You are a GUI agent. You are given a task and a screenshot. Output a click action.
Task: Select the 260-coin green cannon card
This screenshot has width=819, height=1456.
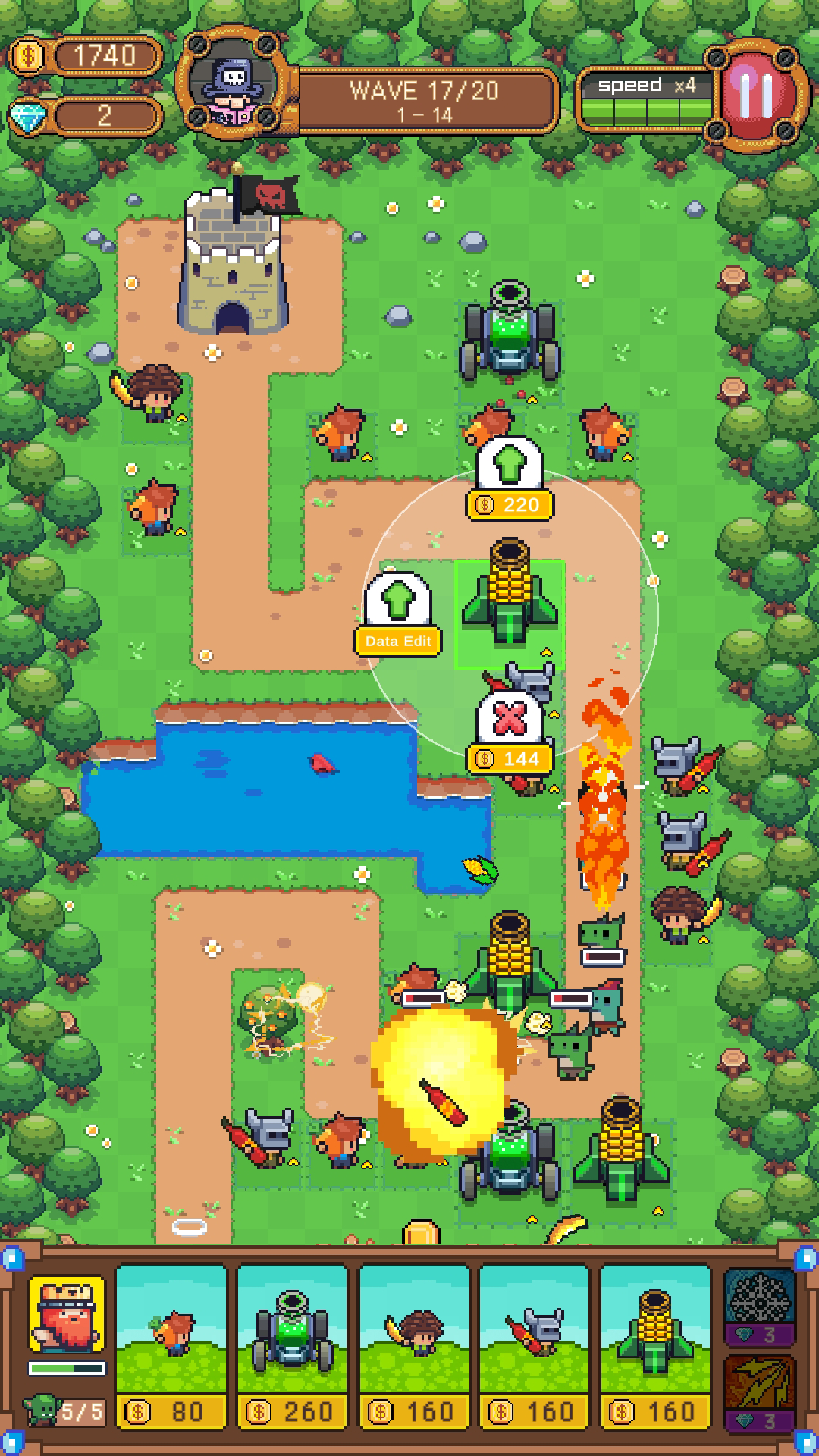tap(293, 1348)
